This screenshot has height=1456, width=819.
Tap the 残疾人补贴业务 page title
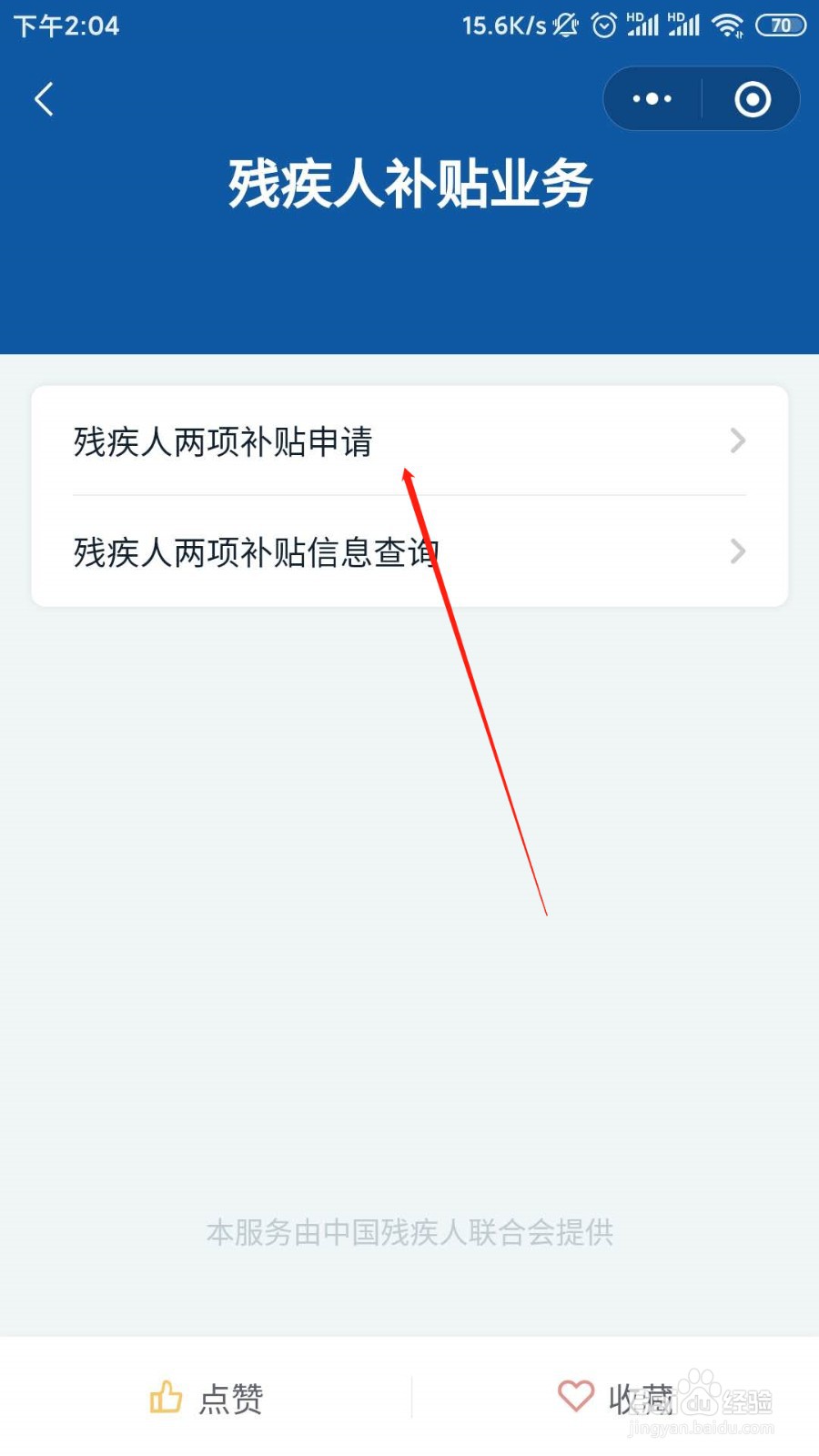(x=409, y=182)
